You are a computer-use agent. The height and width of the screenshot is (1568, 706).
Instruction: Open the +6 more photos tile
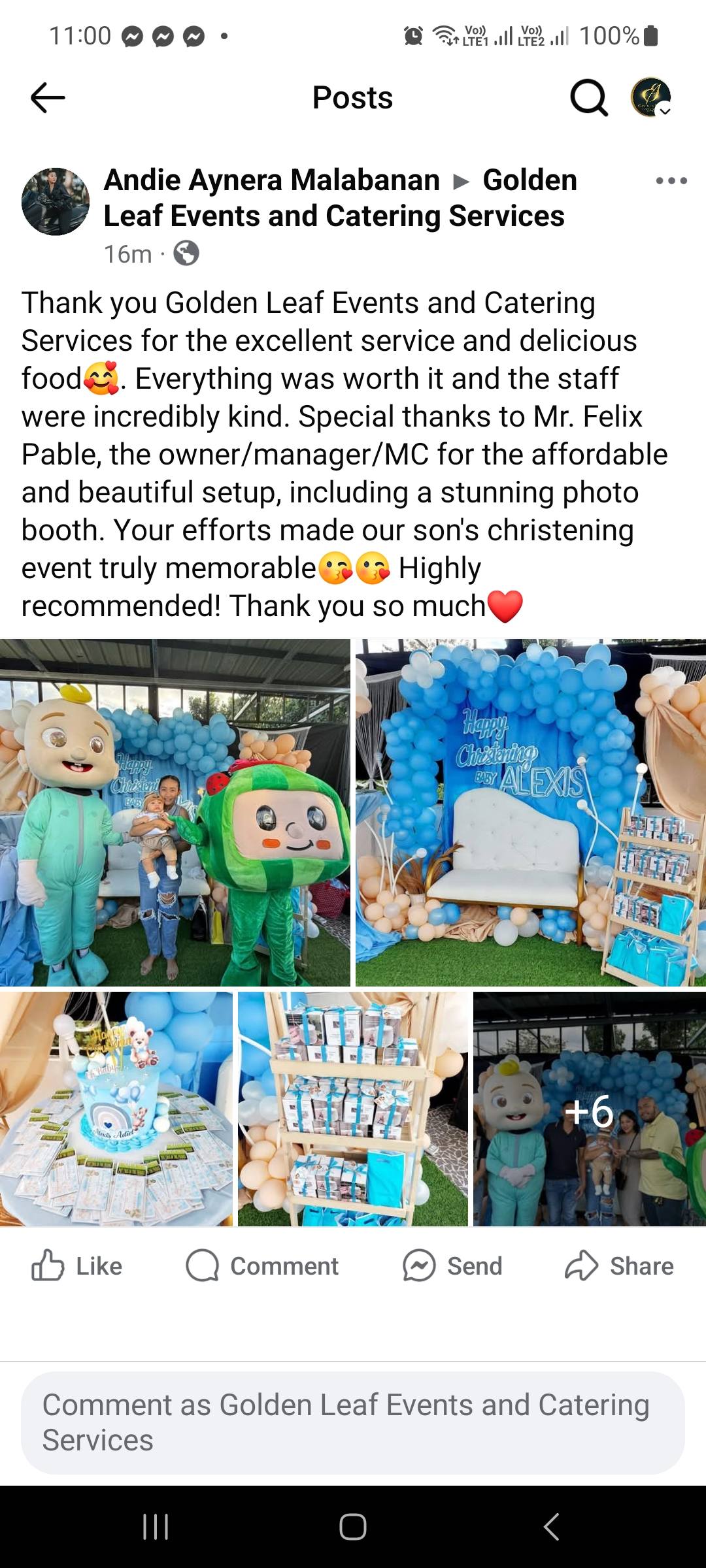589,1109
